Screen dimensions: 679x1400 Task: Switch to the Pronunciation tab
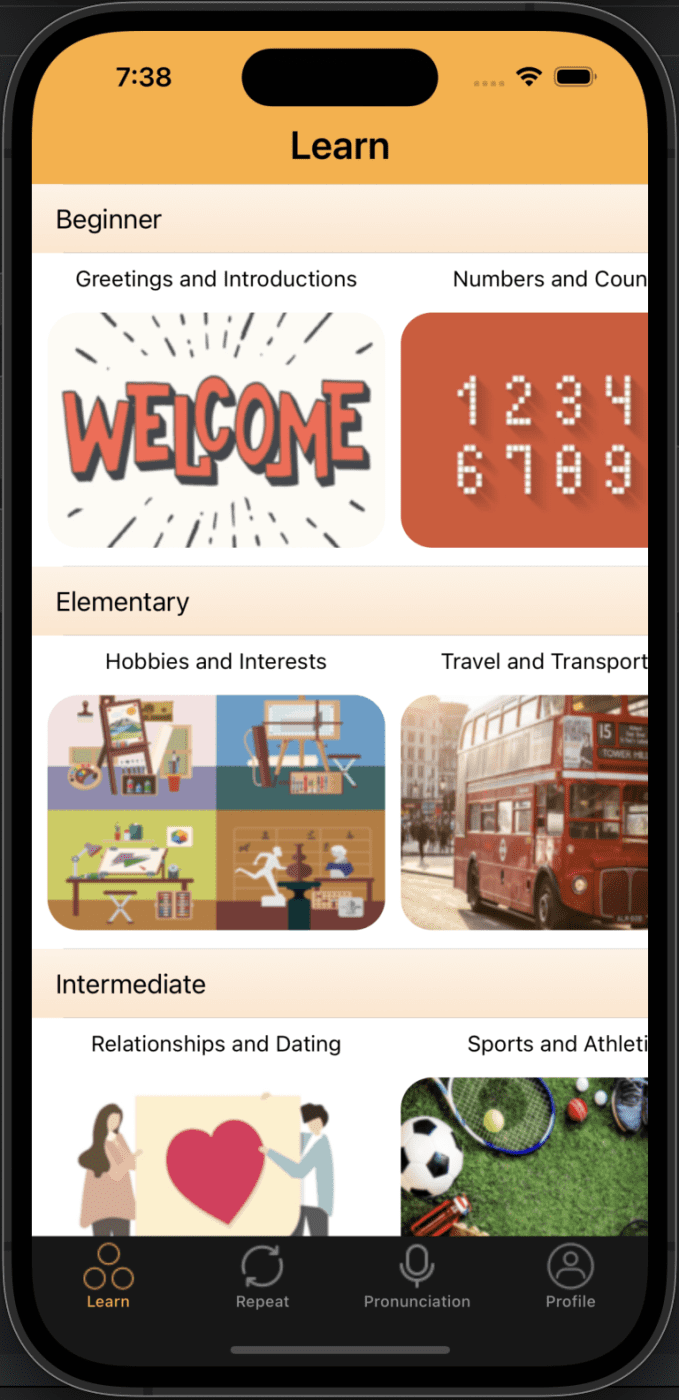(x=417, y=1276)
